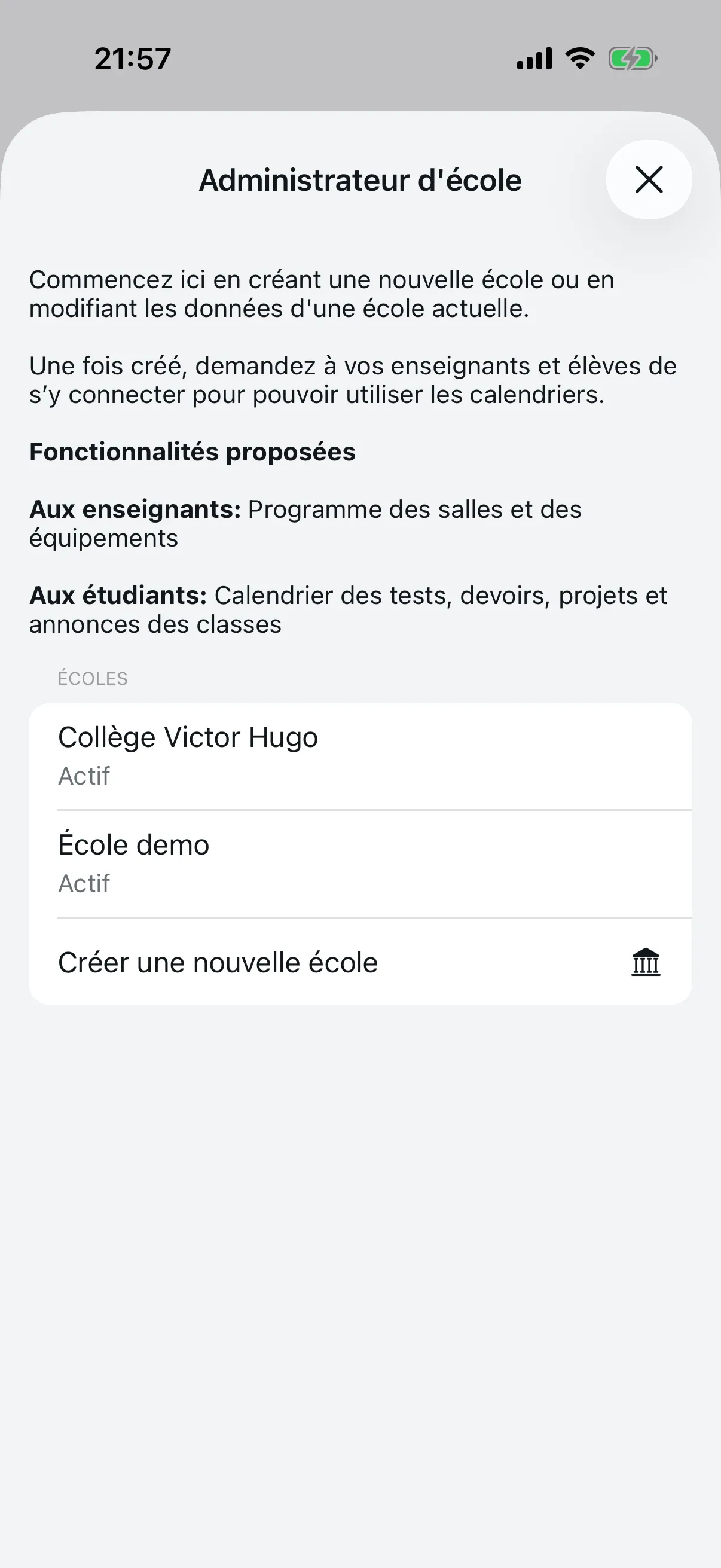Open École demo school entry
Viewport: 721px width, 1568px height.
point(360,861)
